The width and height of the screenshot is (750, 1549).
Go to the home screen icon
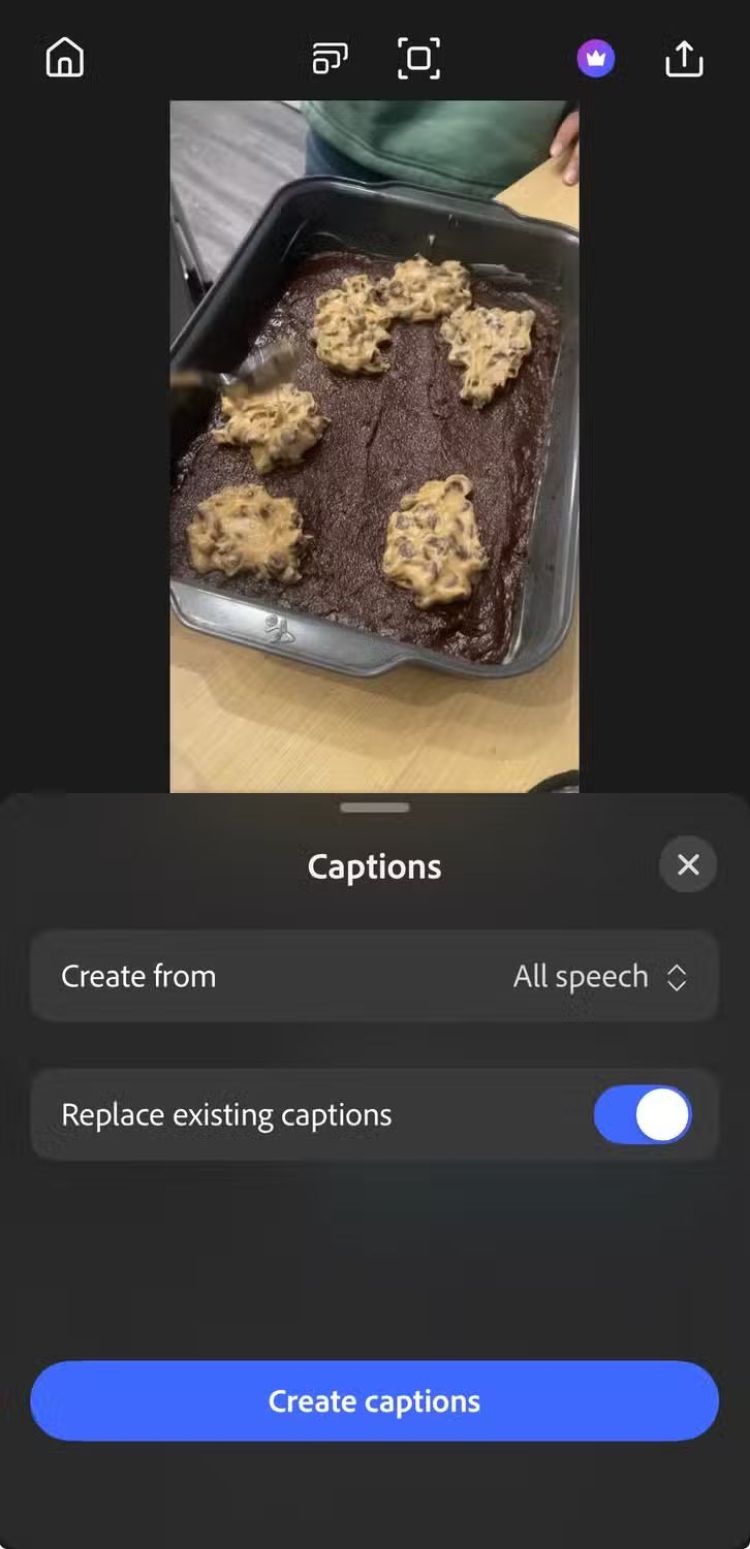click(65, 59)
